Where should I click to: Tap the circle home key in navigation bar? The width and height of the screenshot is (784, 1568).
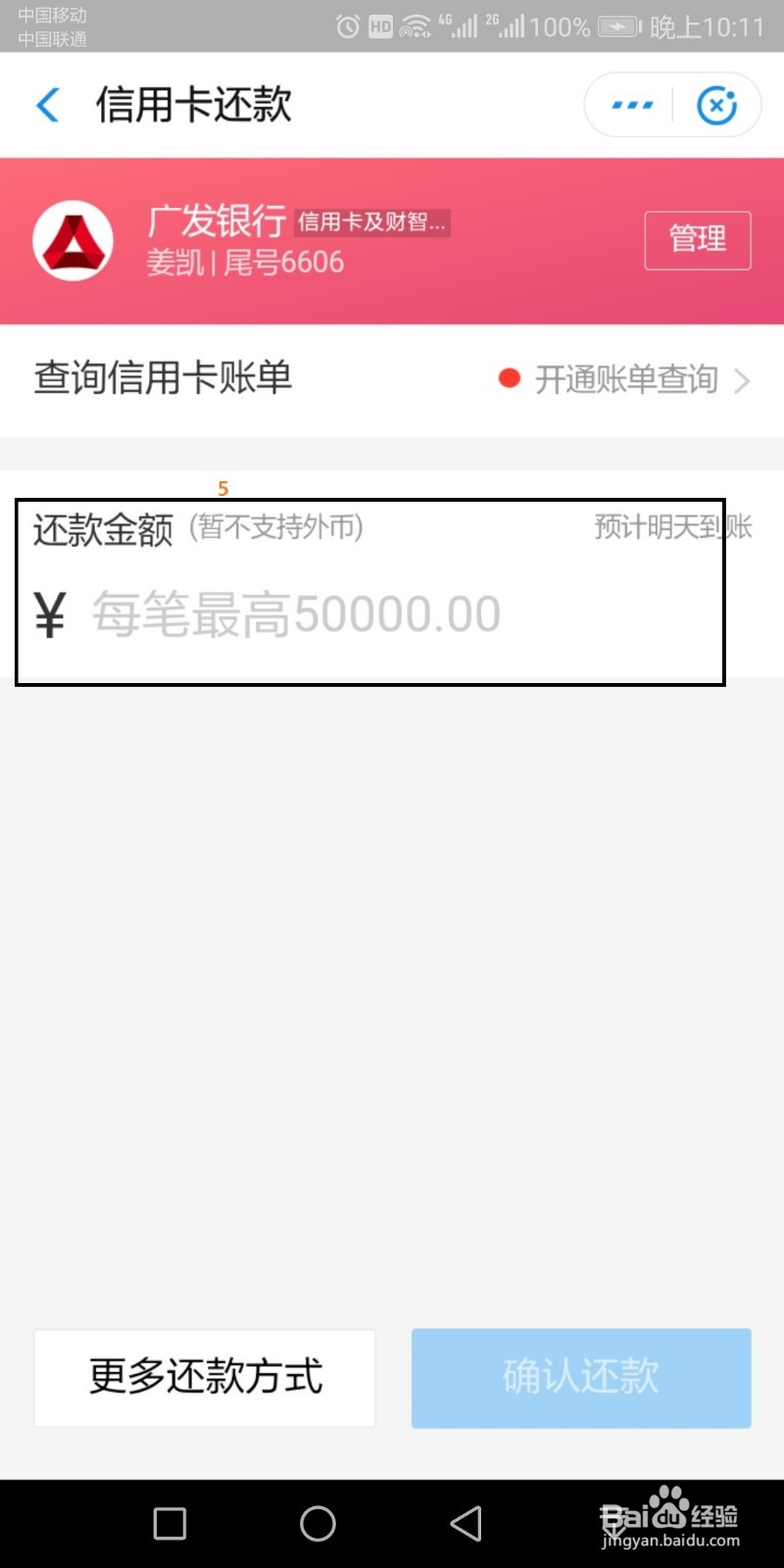coord(316,1523)
